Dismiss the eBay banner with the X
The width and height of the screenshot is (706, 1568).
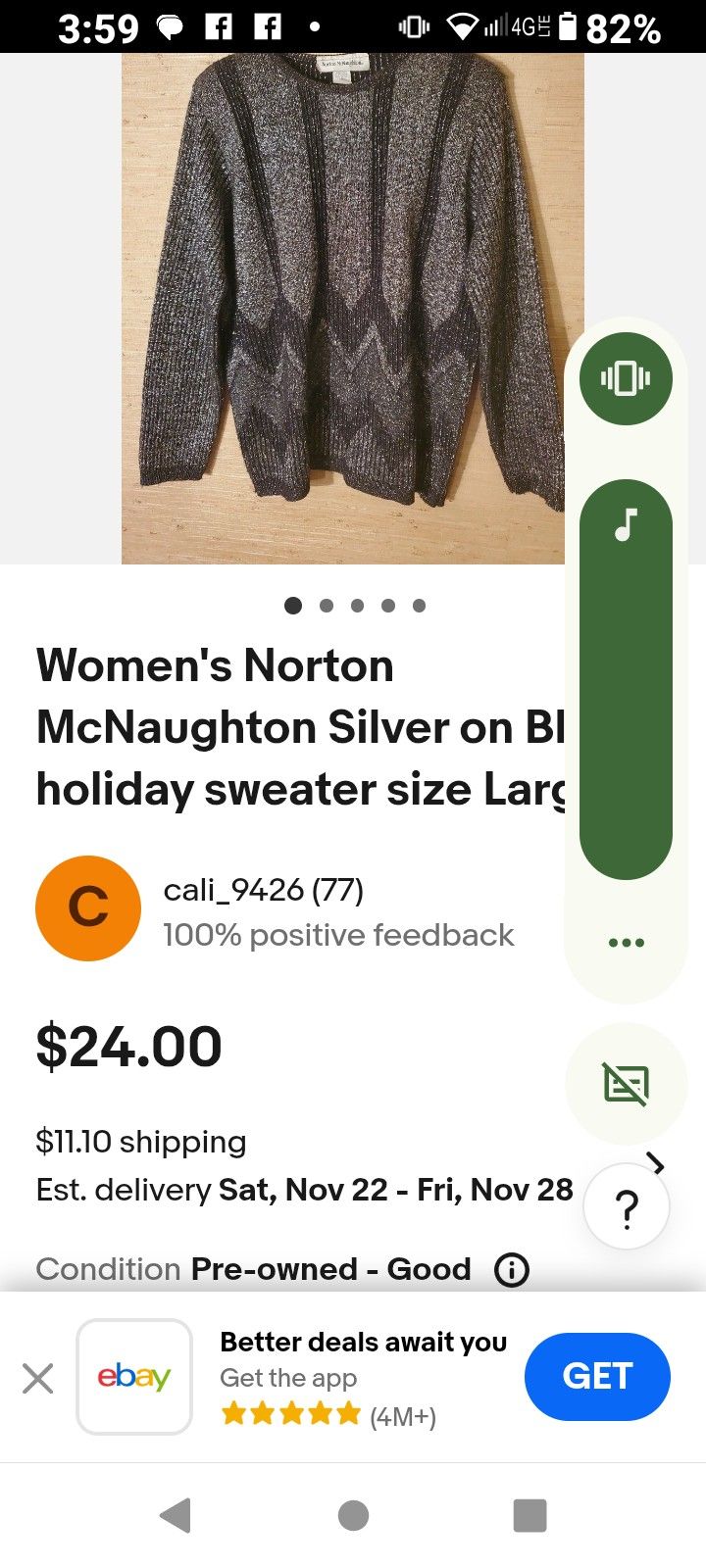(x=37, y=1378)
